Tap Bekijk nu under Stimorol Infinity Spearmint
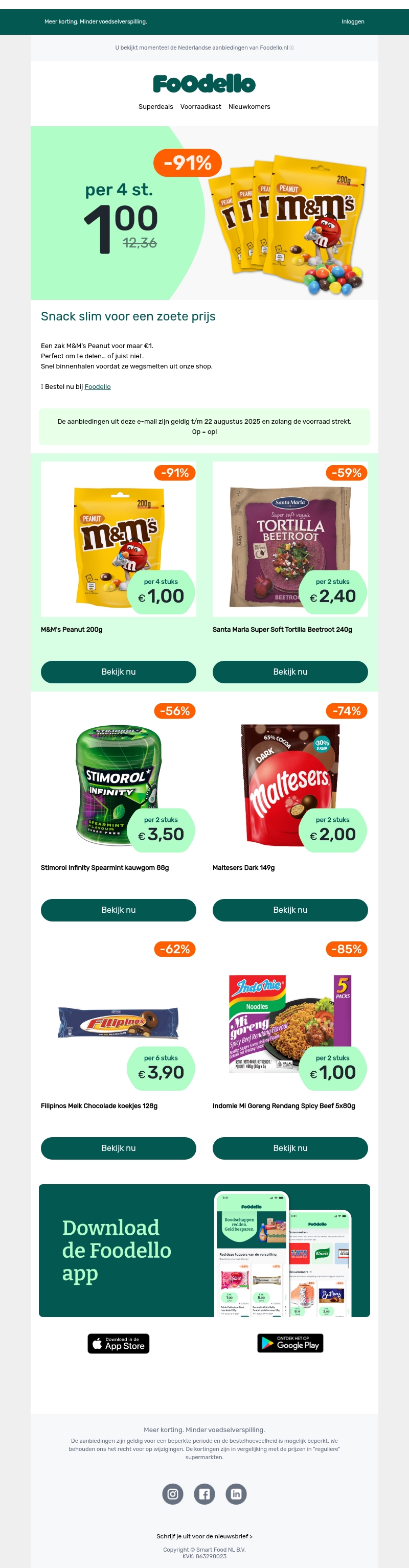Viewport: 409px width, 1568px height. pos(118,909)
